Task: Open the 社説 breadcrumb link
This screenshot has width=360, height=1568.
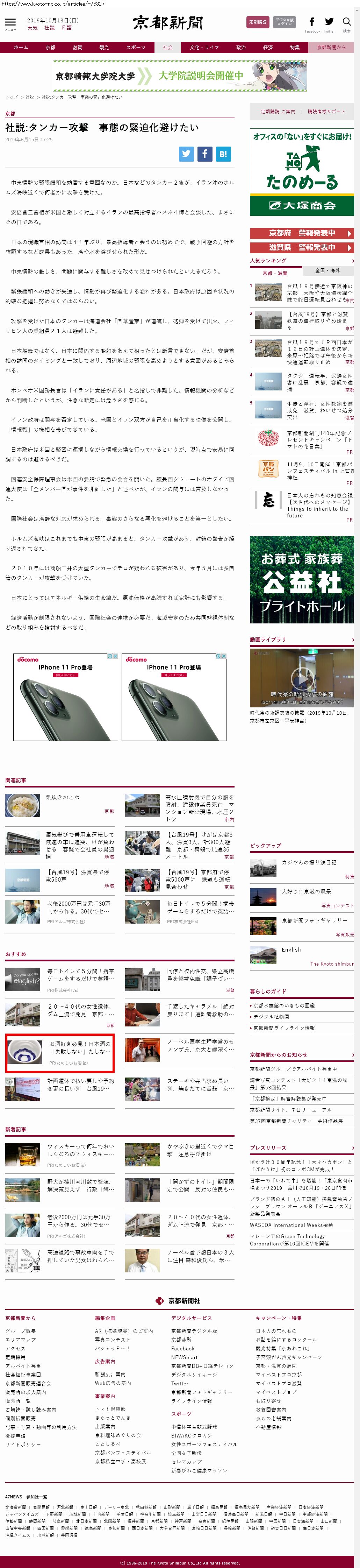Action: coord(29,97)
